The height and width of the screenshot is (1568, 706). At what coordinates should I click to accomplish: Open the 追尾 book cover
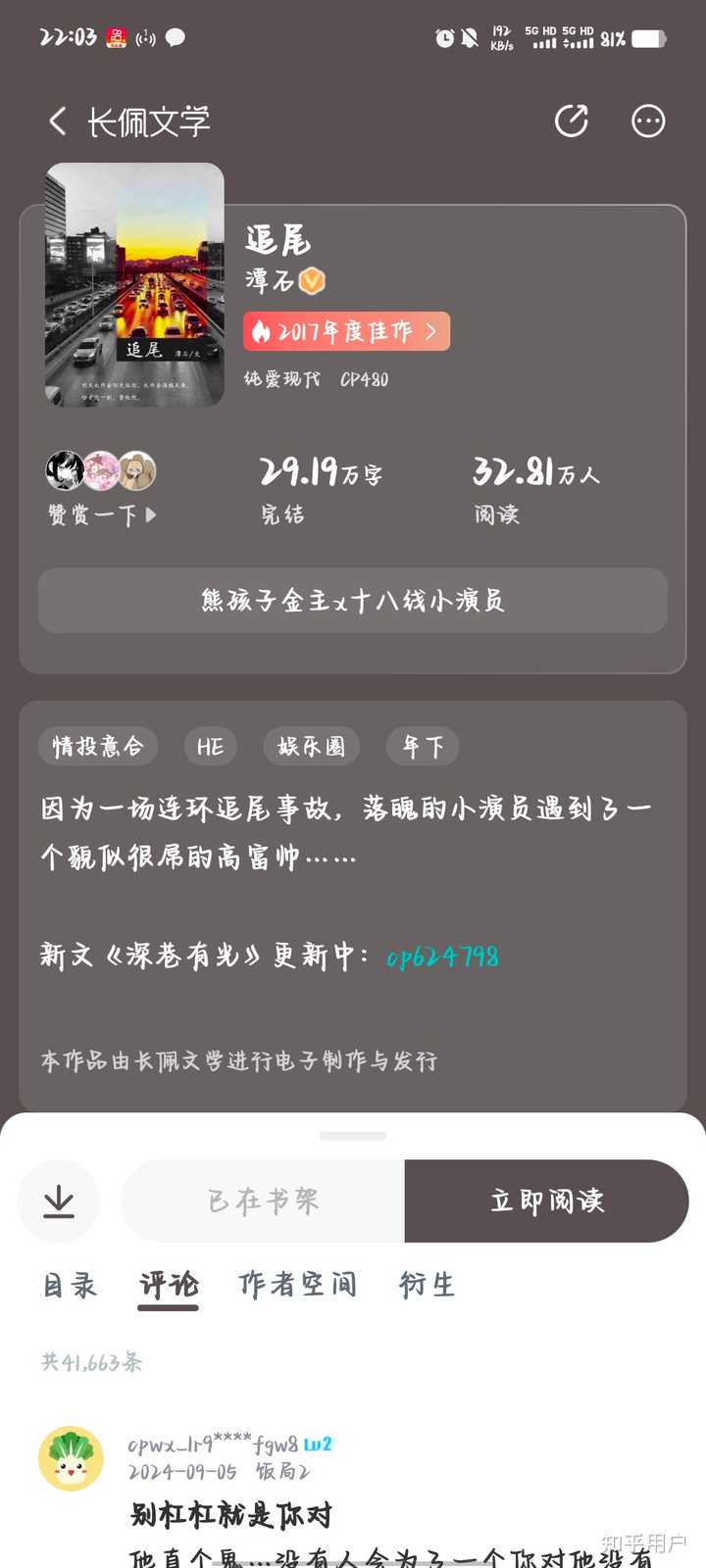click(x=134, y=284)
